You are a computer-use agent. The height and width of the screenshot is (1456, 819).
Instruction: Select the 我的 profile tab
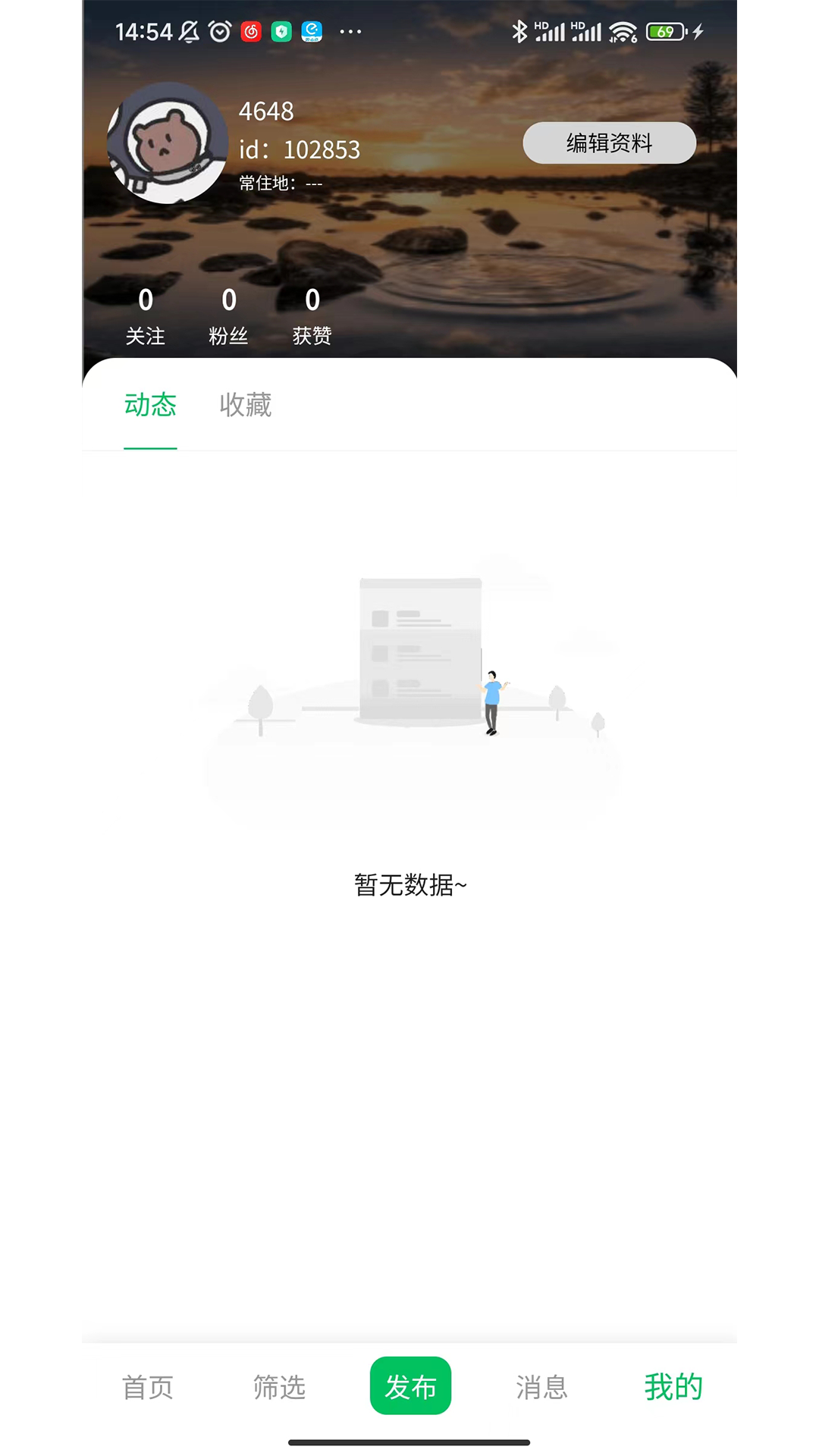(673, 1387)
